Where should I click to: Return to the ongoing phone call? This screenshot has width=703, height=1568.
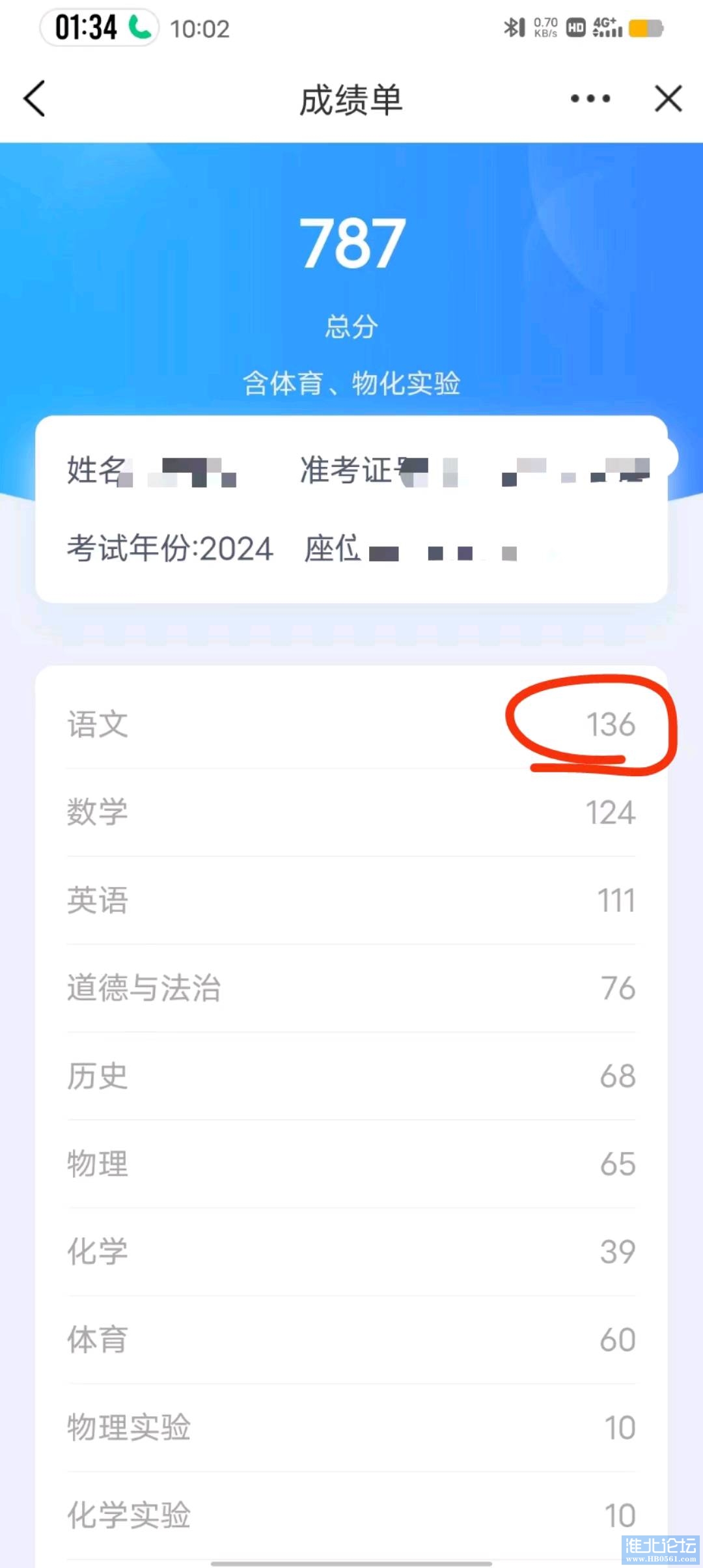100,28
